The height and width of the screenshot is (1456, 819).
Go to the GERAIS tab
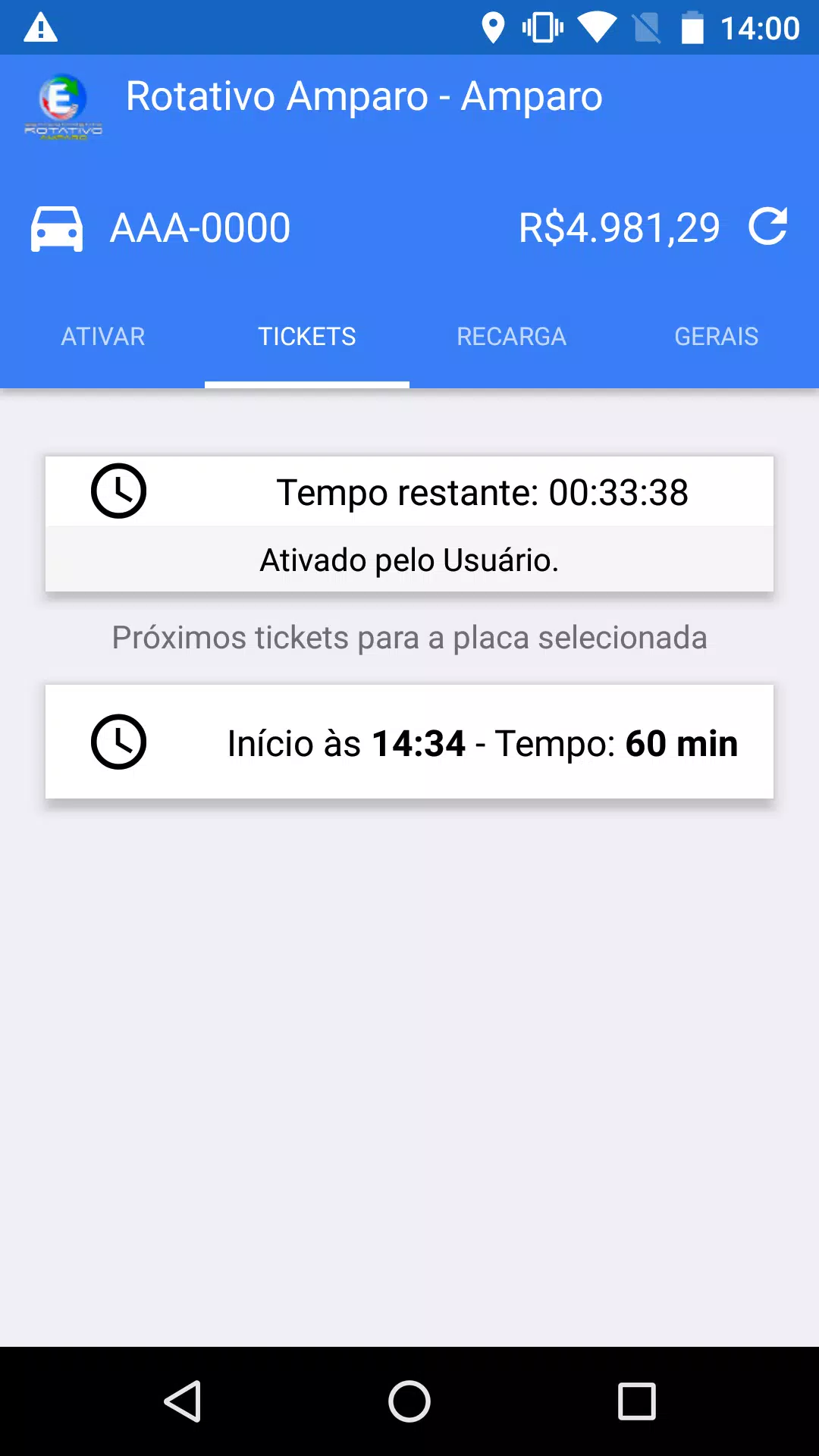(717, 337)
